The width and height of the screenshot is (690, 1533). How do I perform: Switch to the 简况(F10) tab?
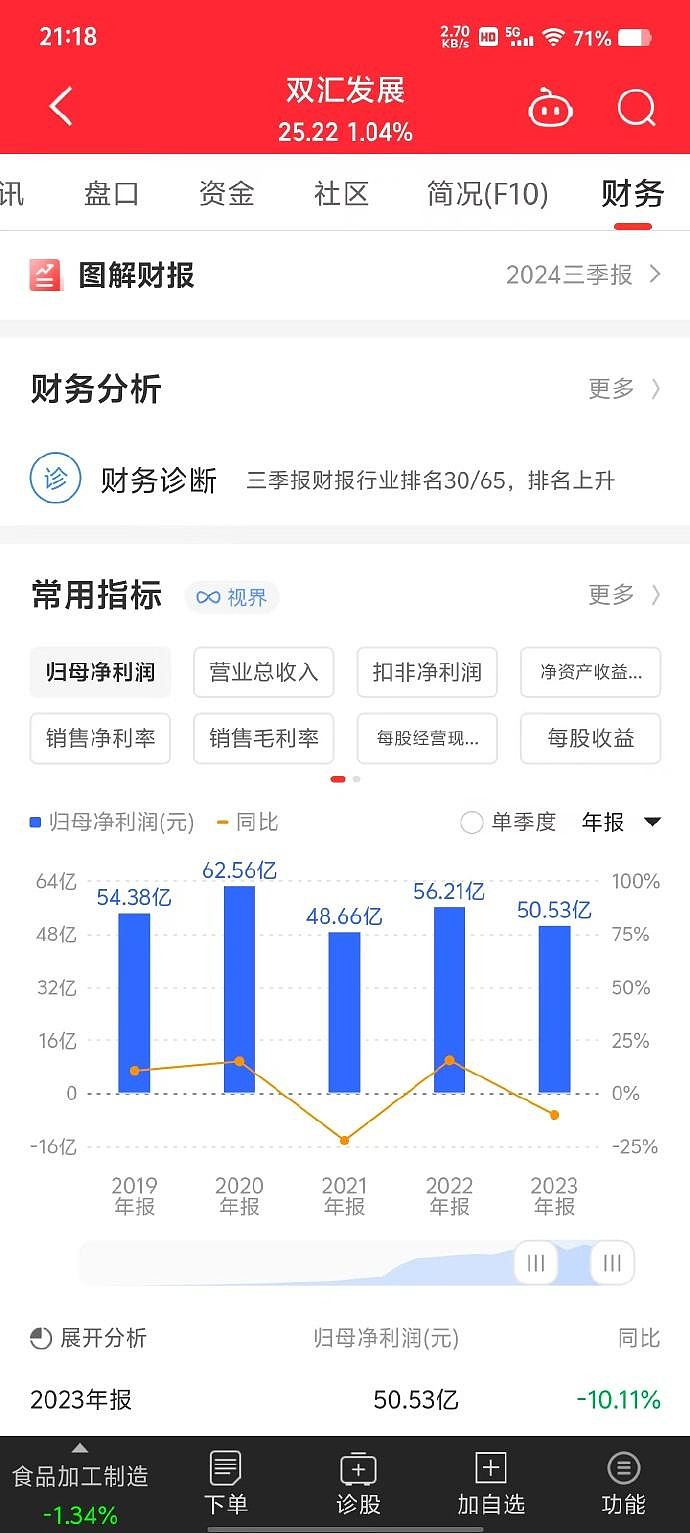[x=487, y=193]
